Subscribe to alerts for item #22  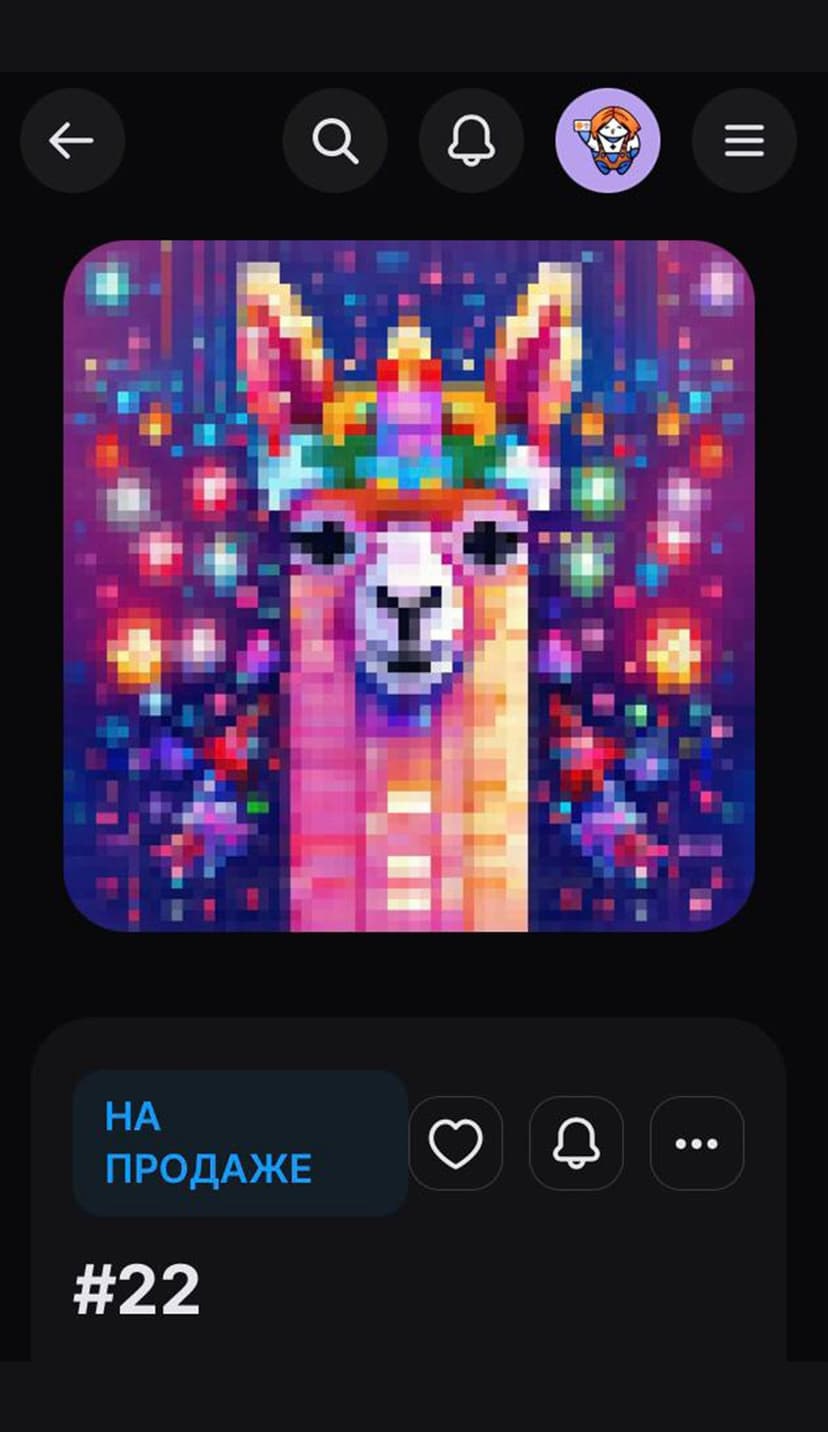click(x=576, y=1143)
